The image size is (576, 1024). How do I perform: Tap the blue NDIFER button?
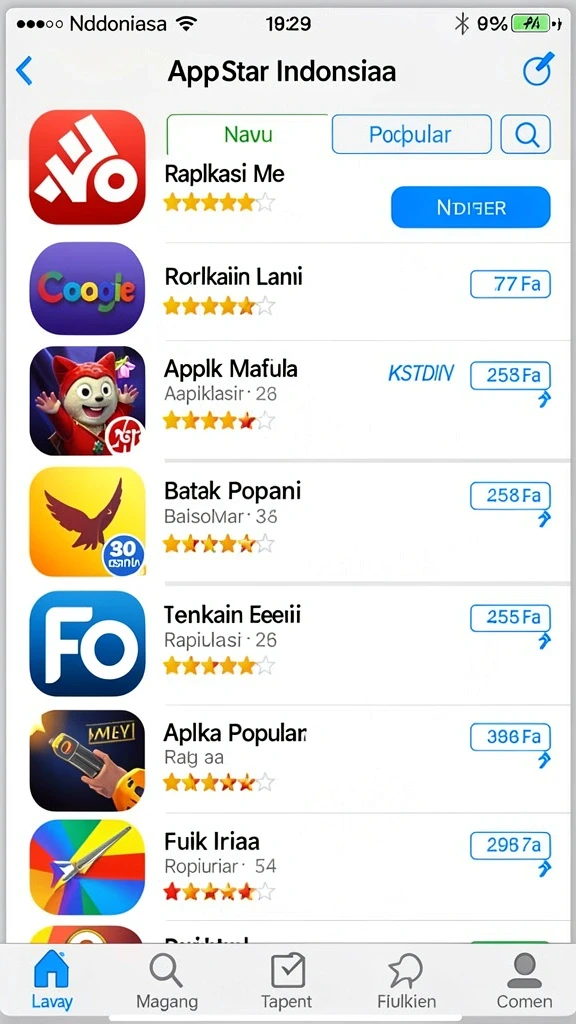(x=471, y=208)
